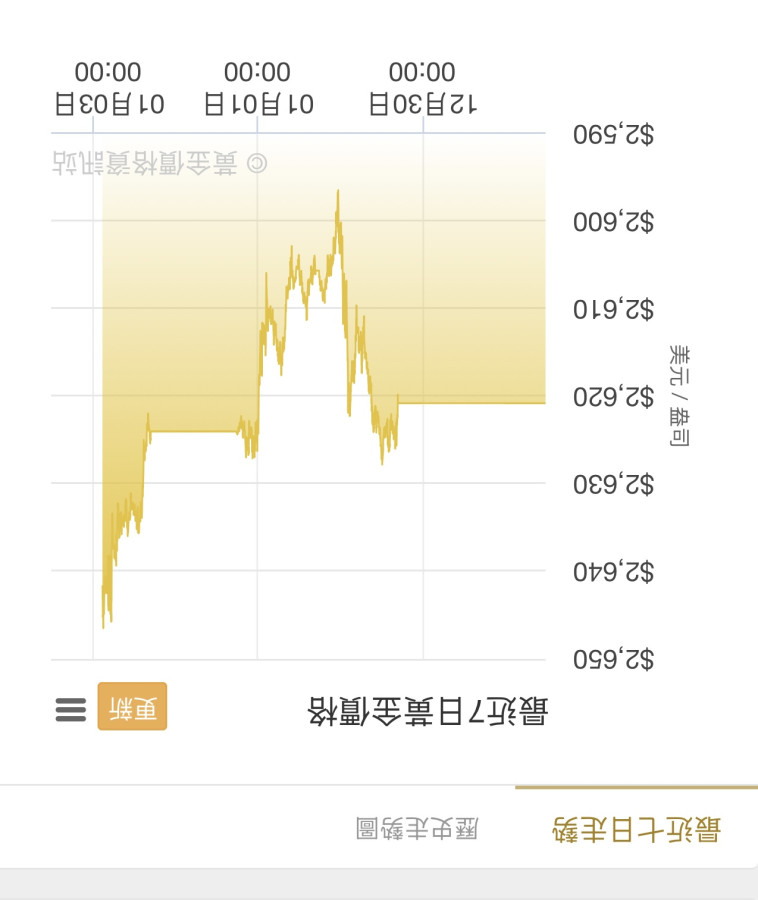Open the chart's hamburger menu

[x=70, y=708]
